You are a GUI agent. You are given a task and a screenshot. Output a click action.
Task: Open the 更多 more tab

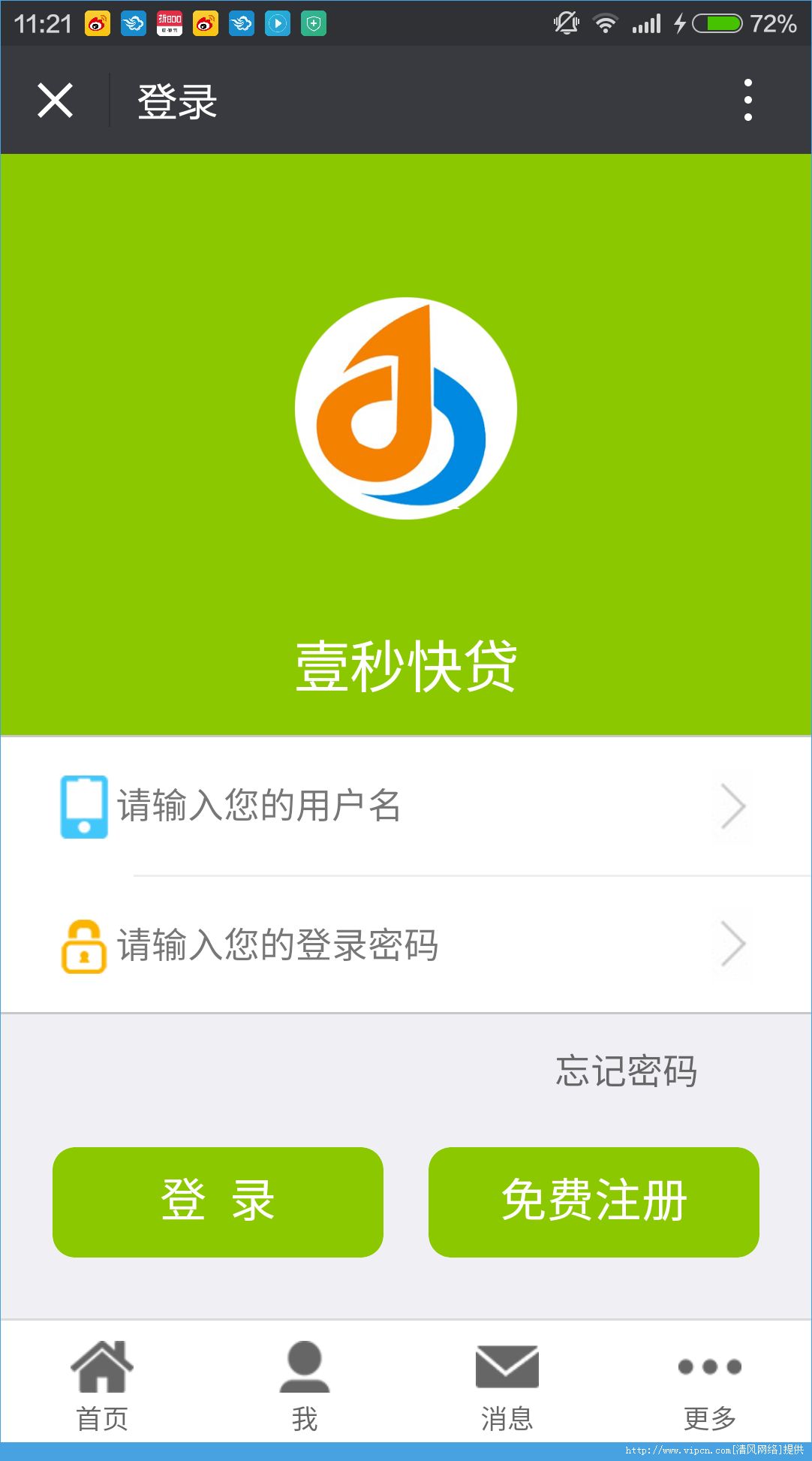710,1385
